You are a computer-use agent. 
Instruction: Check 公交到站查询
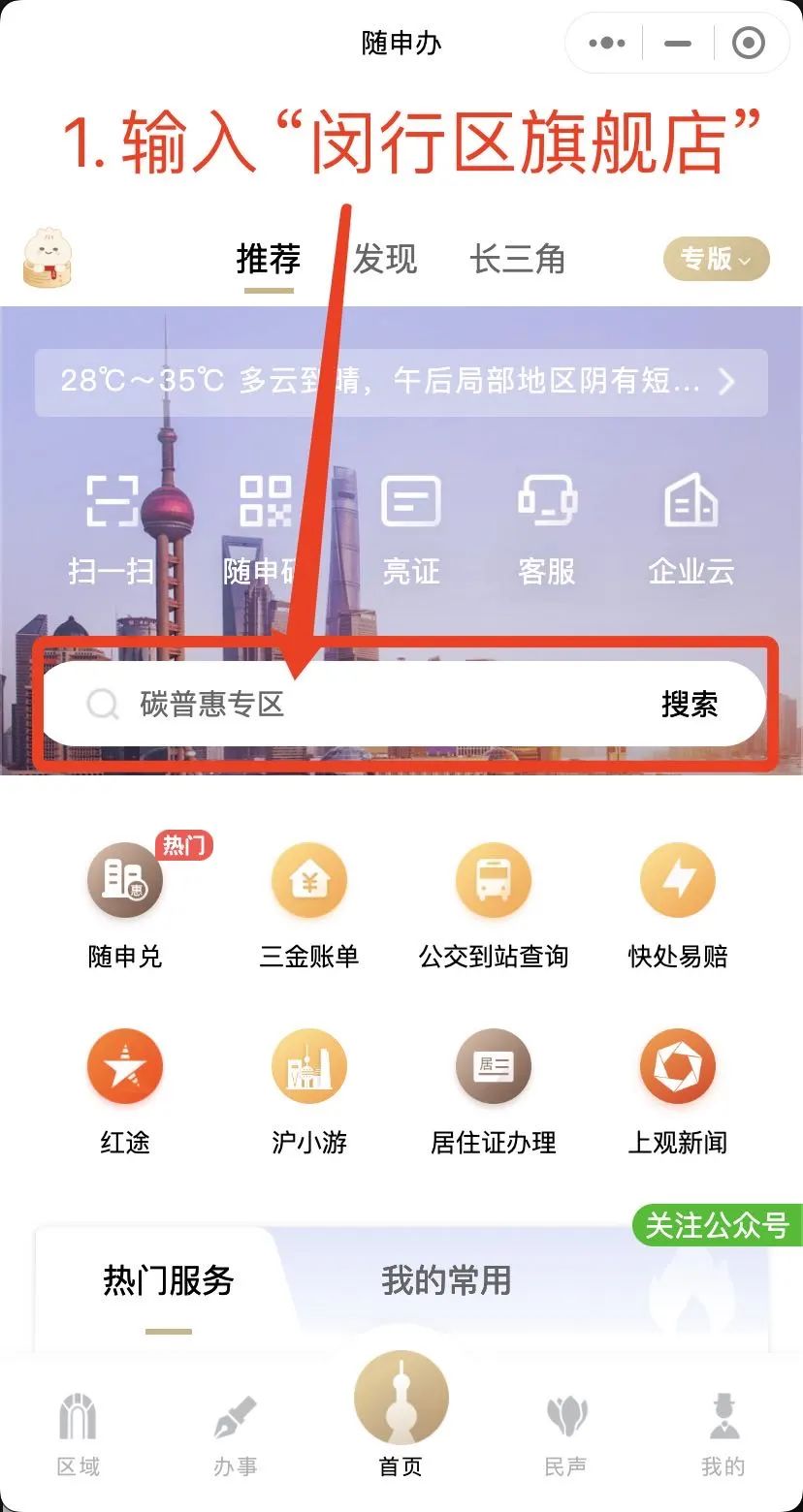pyautogui.click(x=494, y=901)
